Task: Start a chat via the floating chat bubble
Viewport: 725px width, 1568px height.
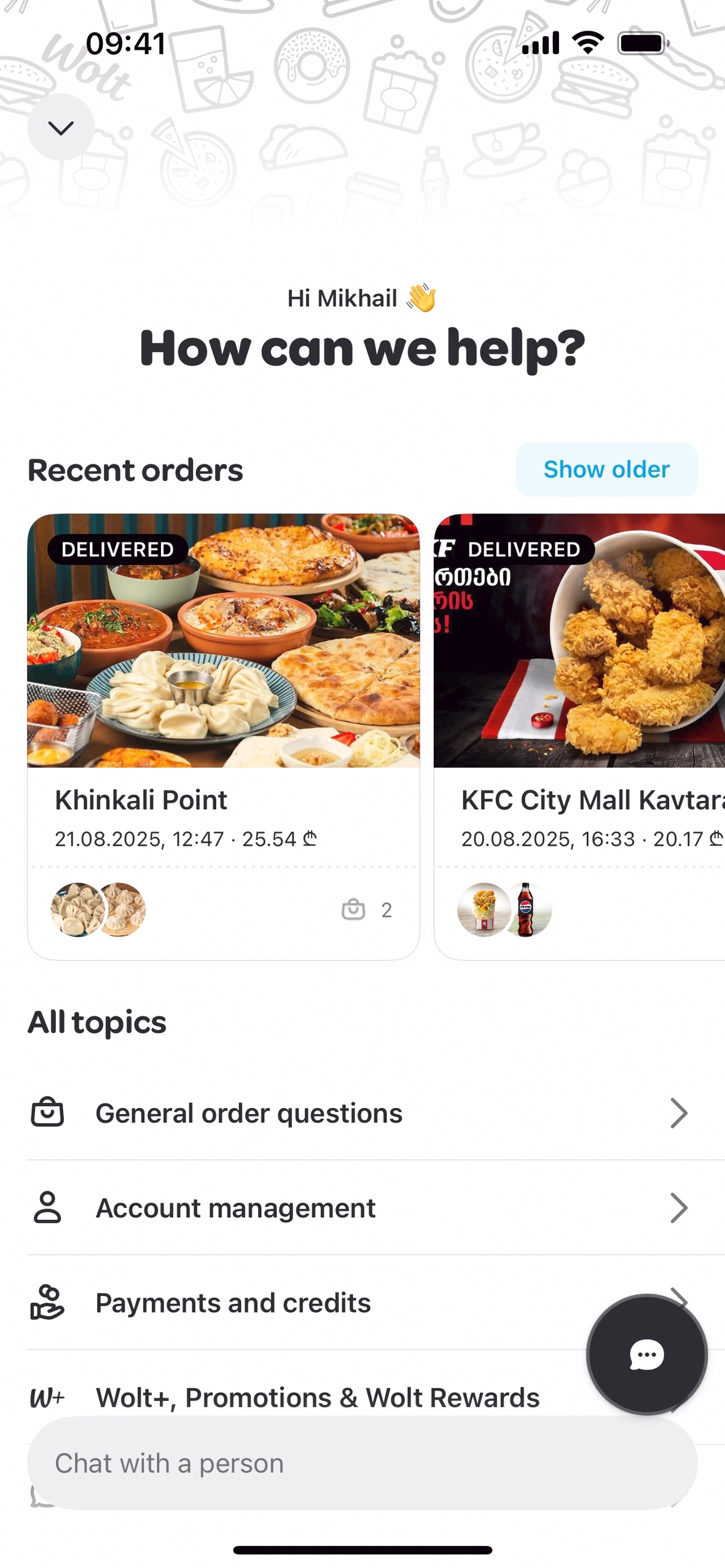Action: (646, 1354)
